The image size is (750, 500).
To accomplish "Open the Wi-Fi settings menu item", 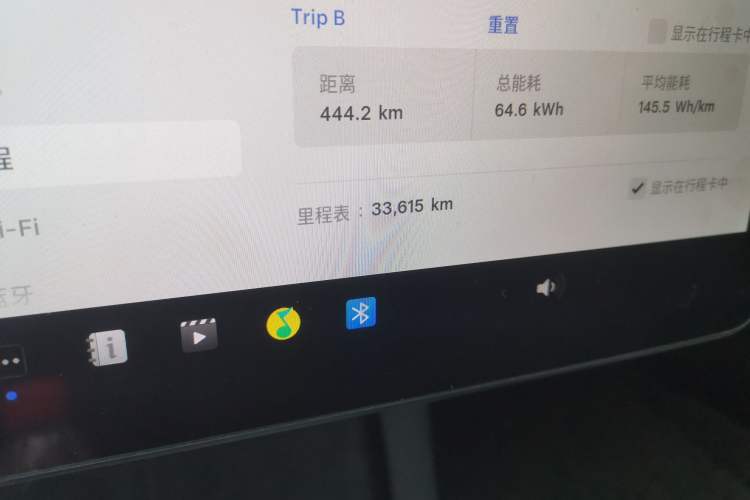I will [19, 228].
